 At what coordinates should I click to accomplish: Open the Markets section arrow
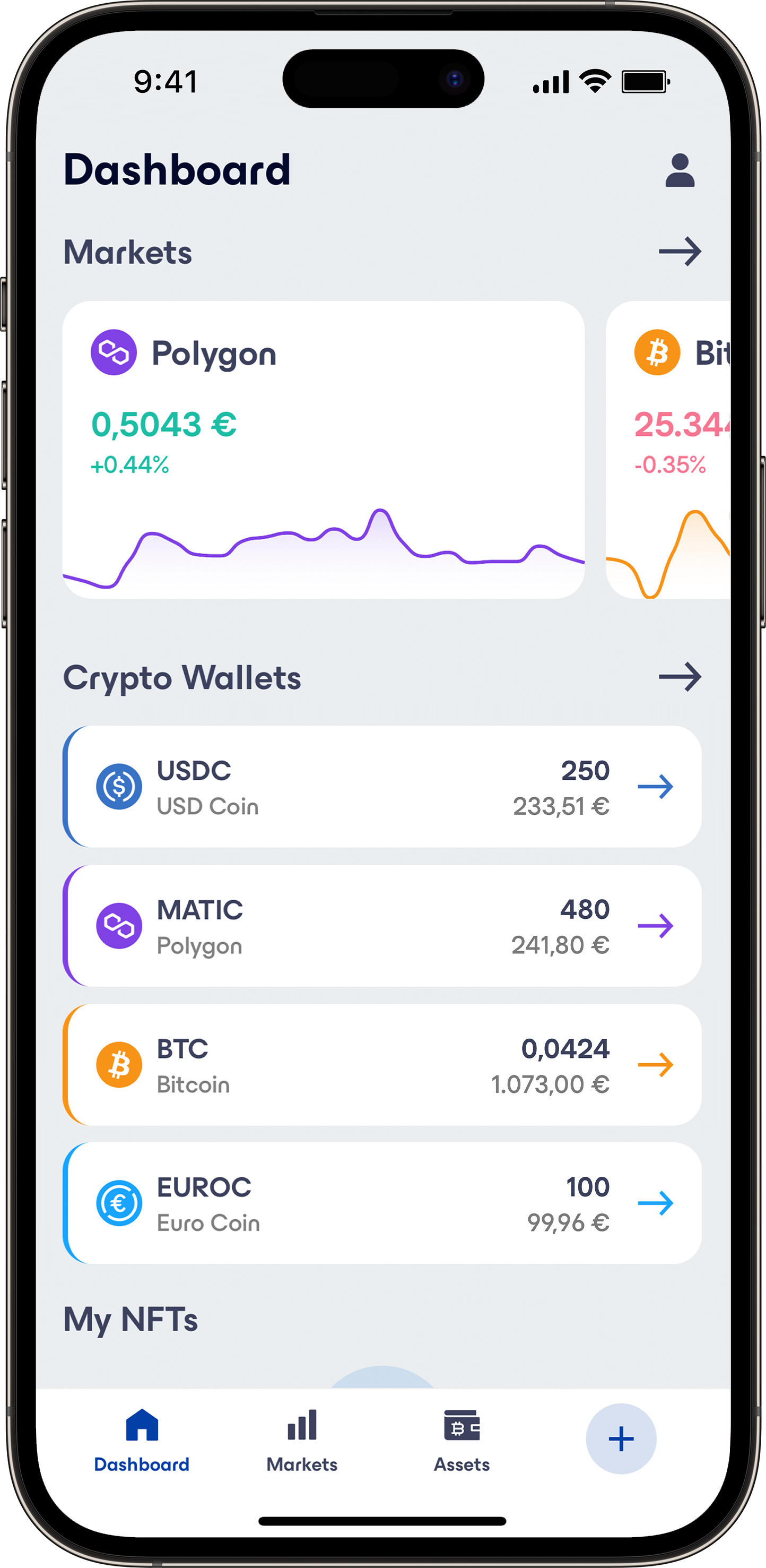[x=680, y=252]
